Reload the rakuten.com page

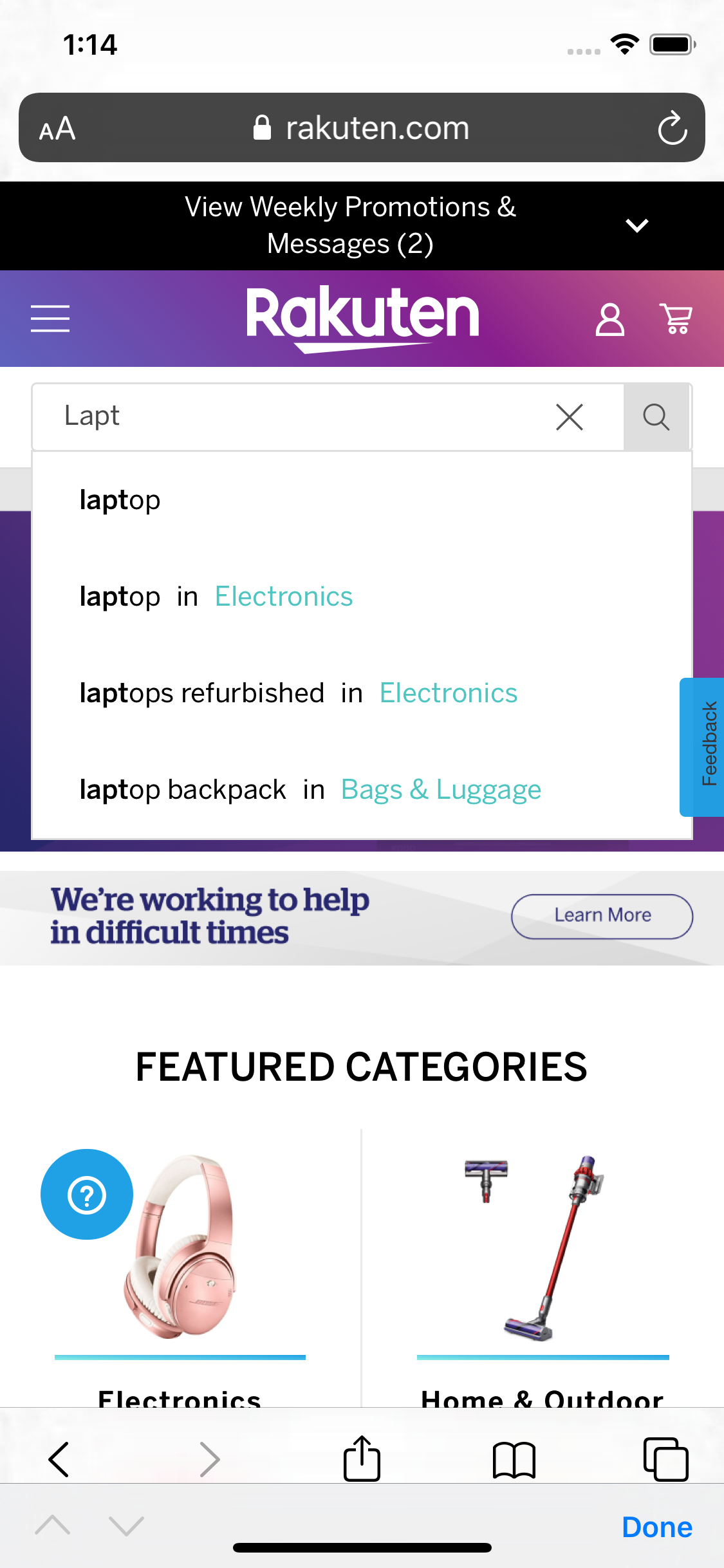click(672, 127)
